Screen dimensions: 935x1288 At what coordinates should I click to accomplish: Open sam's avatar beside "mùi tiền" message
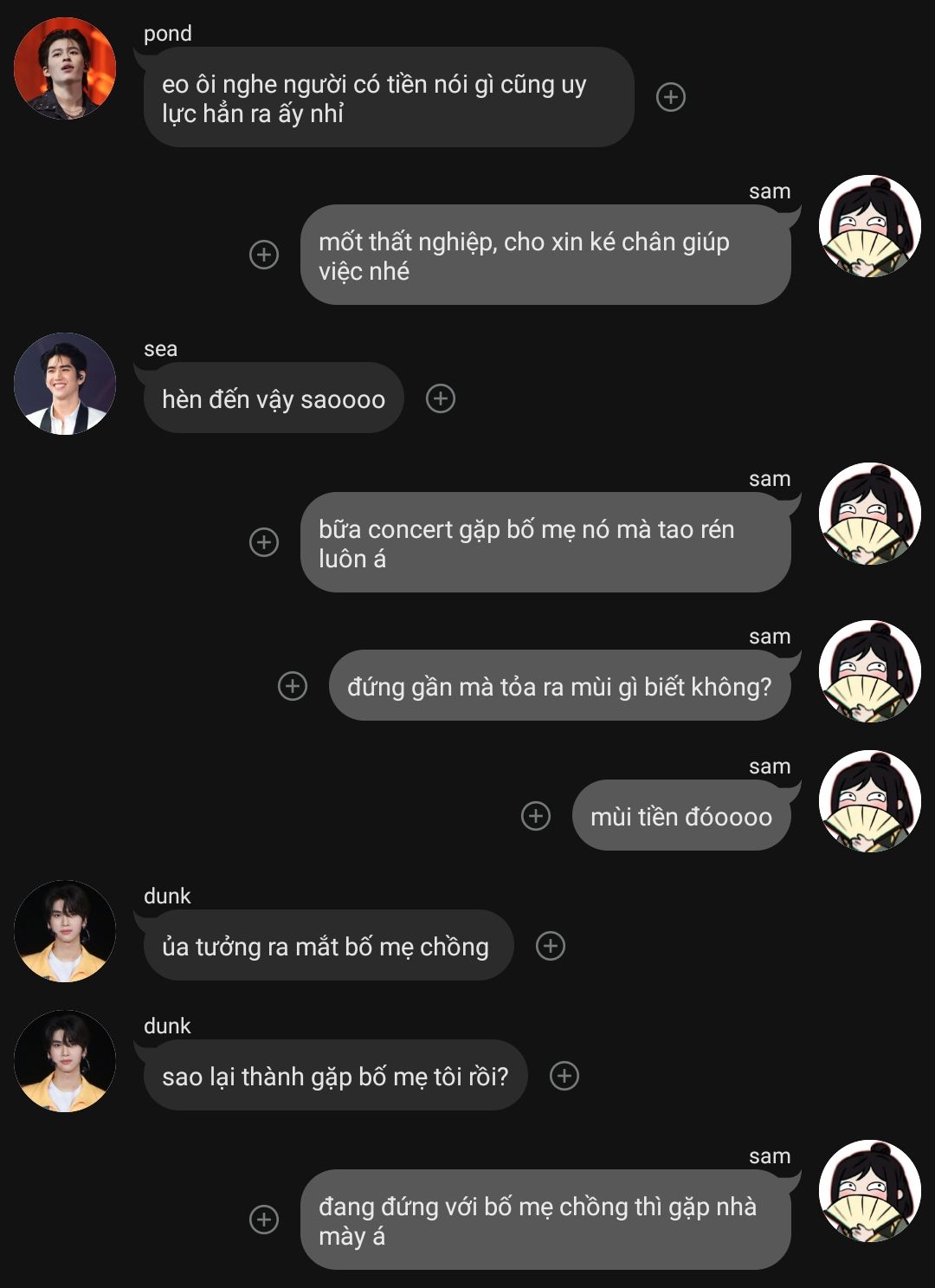(869, 801)
